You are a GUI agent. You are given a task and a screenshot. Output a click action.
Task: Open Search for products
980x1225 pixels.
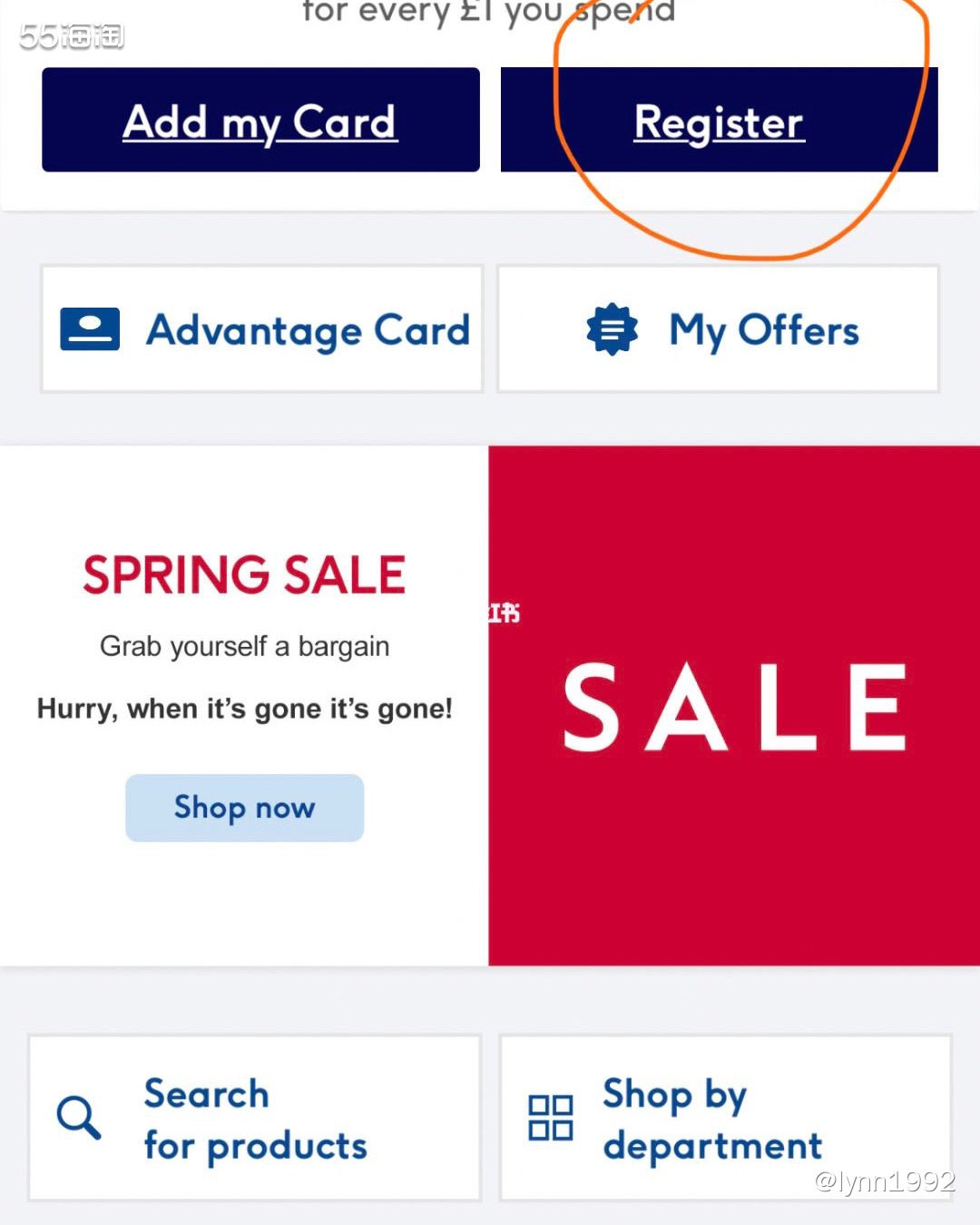254,1118
